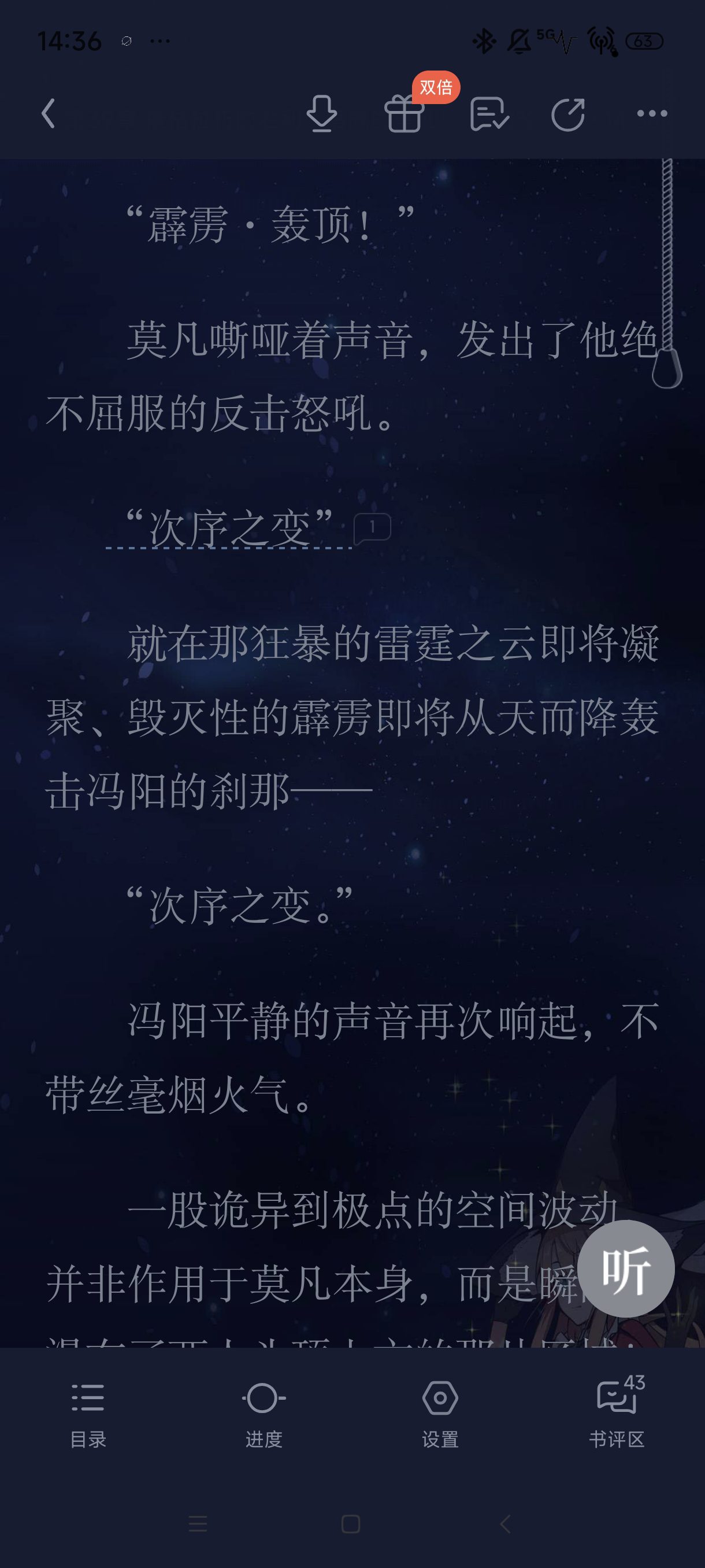Open the comment bubble after “次序之变”
This screenshot has width=705, height=1568.
[372, 528]
